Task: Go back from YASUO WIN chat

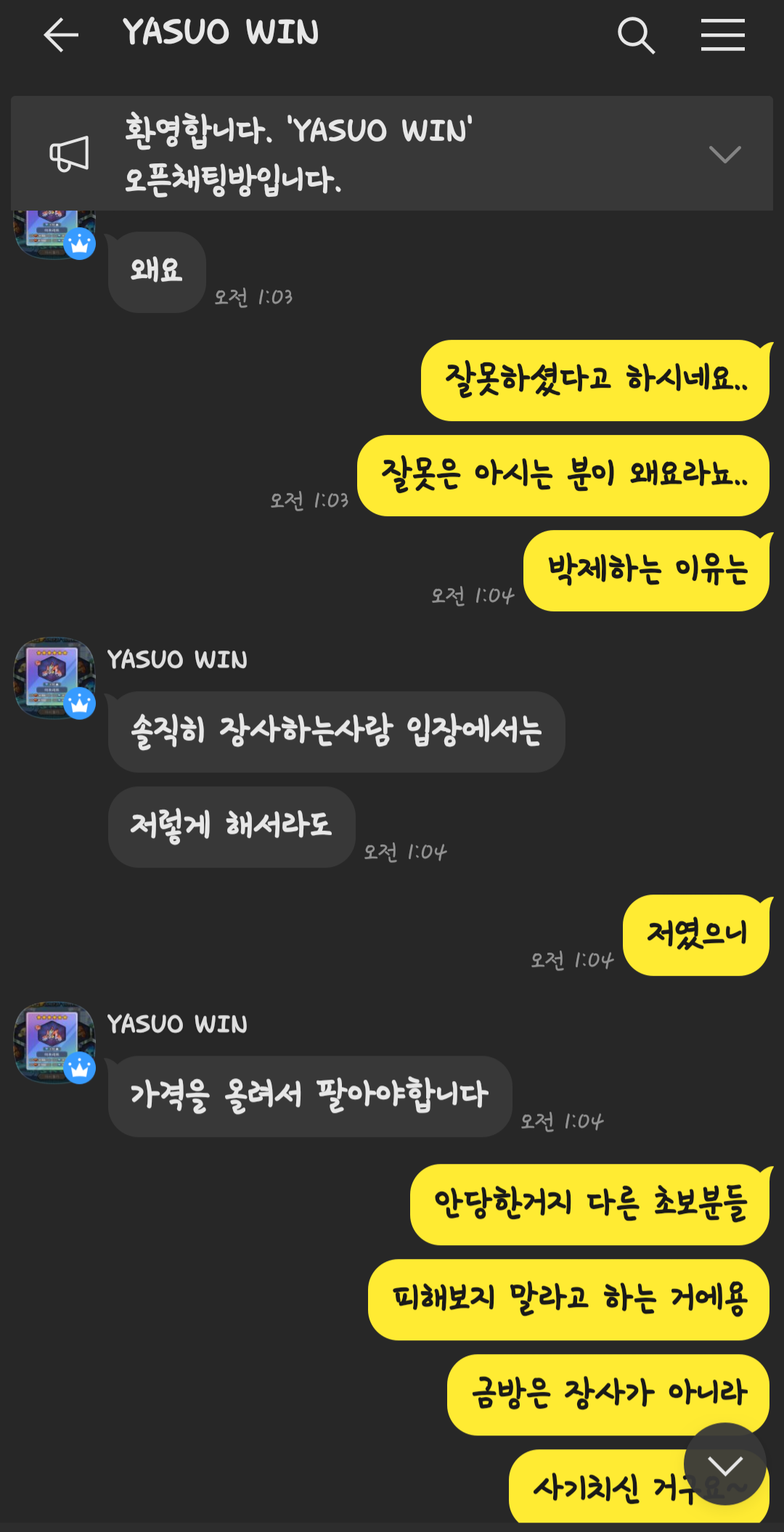Action: tap(61, 35)
